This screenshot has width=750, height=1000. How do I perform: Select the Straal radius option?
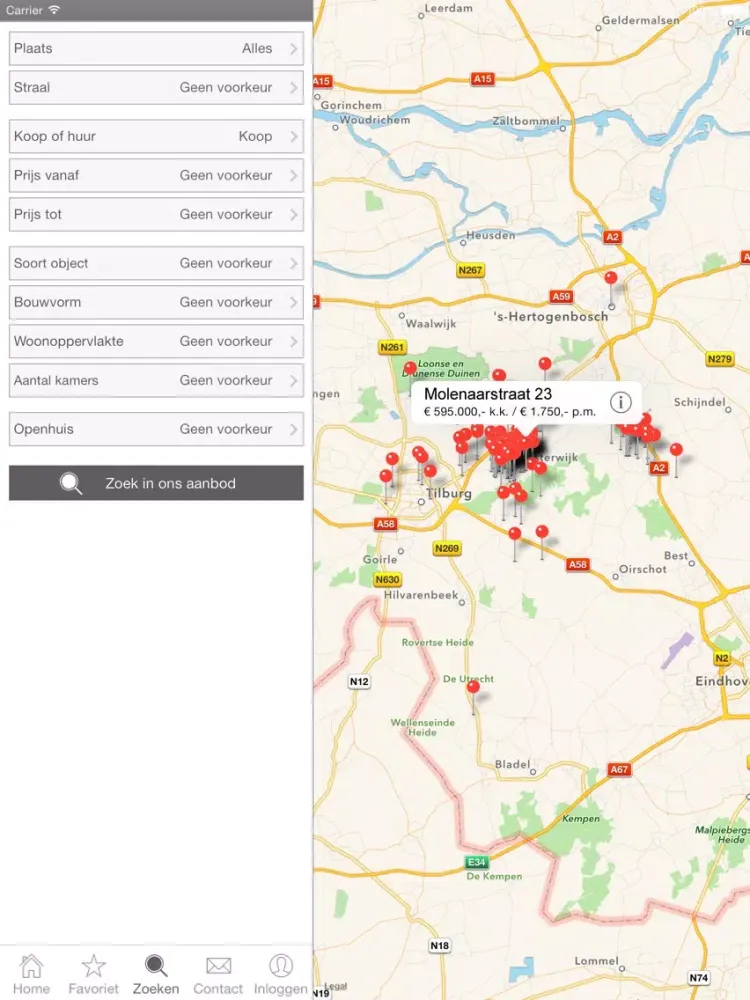click(156, 87)
